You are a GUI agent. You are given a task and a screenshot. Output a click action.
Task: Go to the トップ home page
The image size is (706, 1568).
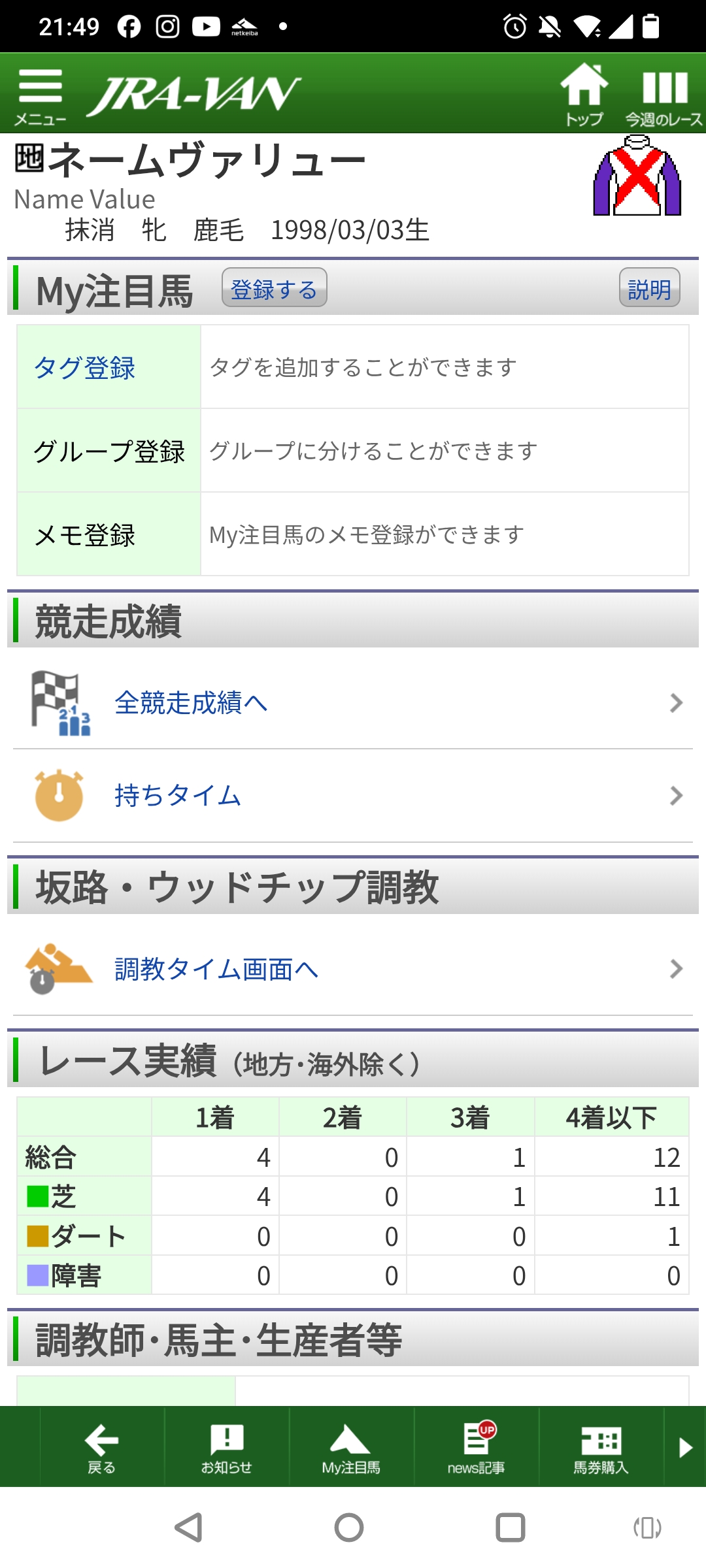coord(584,95)
